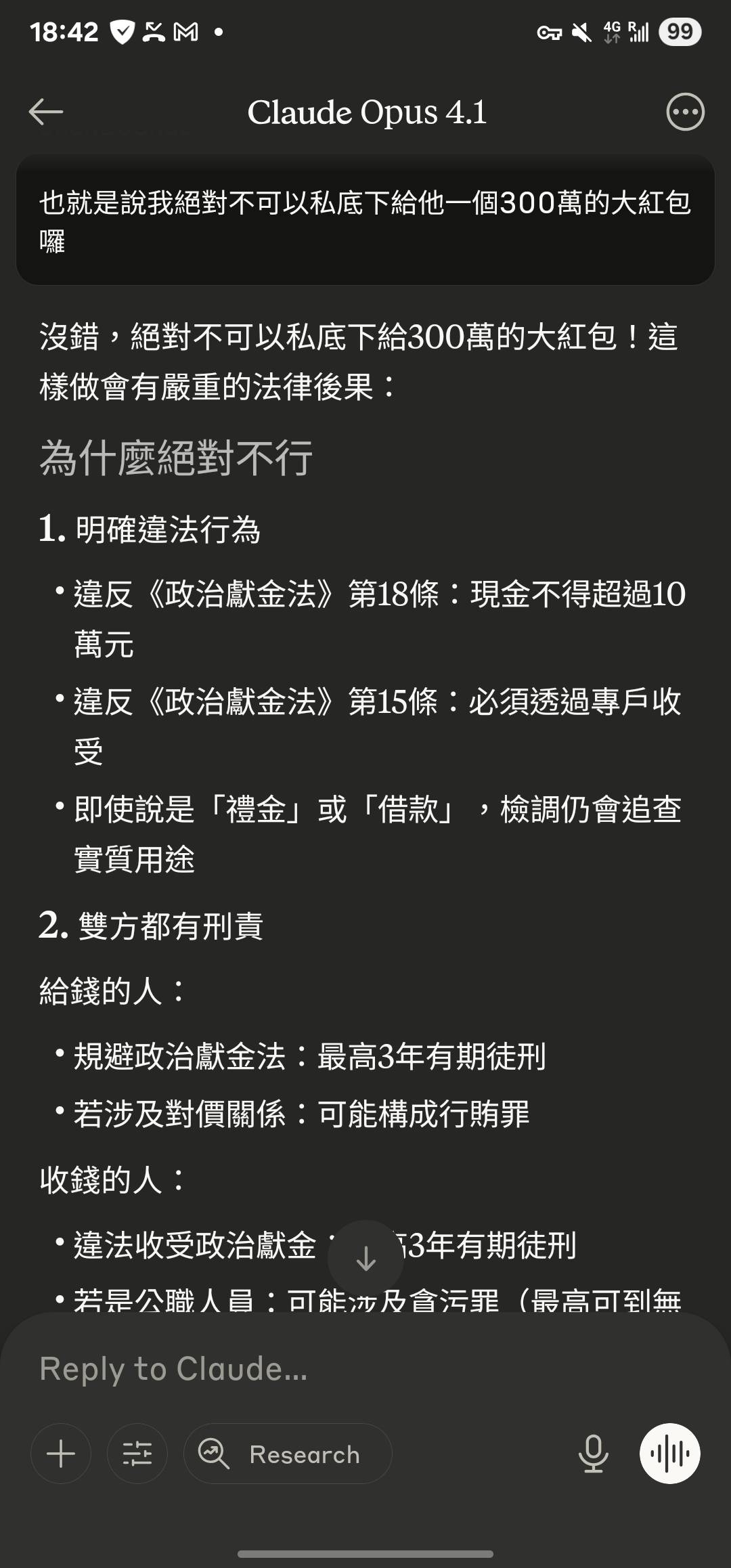
Task: Open the overflow menu with three dots
Action: click(685, 112)
